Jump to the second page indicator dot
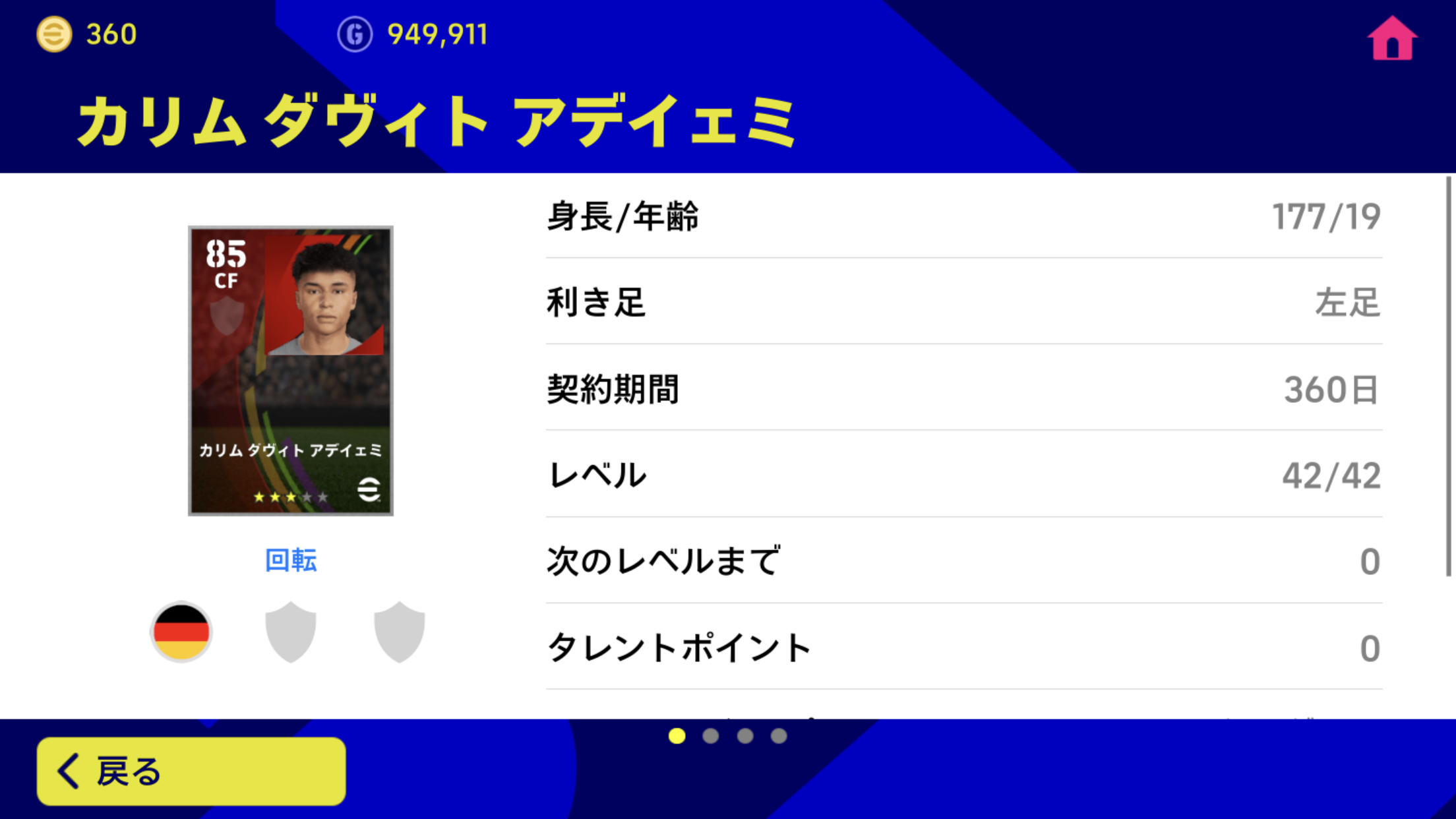 [710, 736]
